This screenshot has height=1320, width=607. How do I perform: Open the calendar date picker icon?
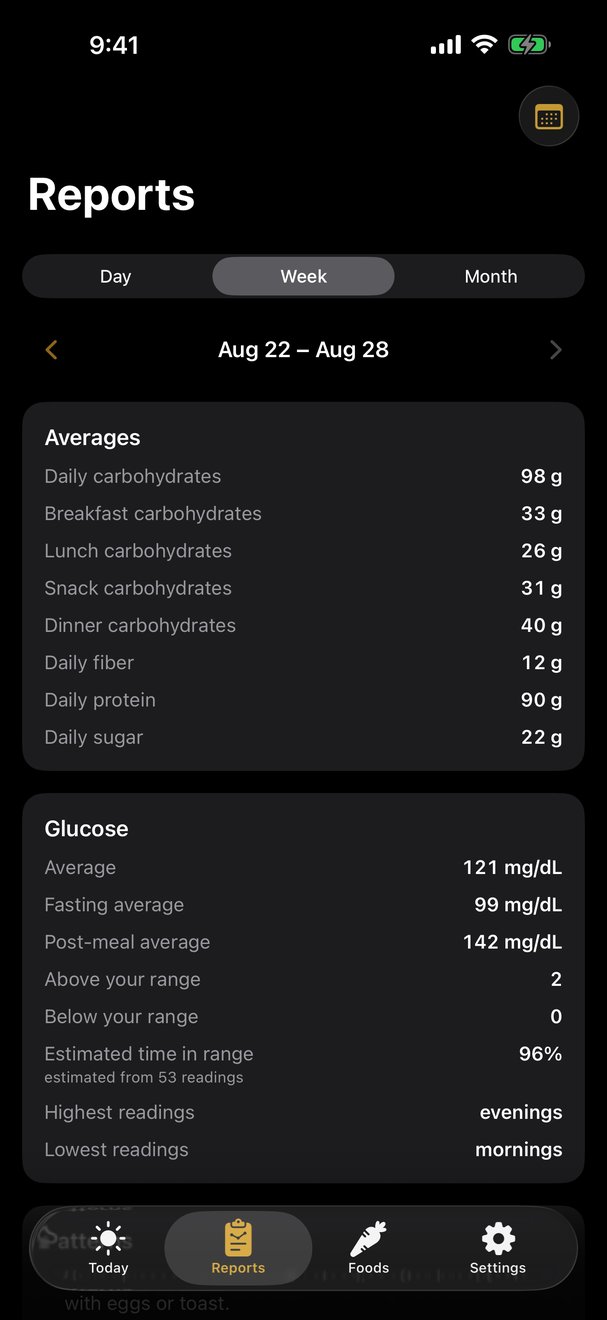tap(549, 117)
